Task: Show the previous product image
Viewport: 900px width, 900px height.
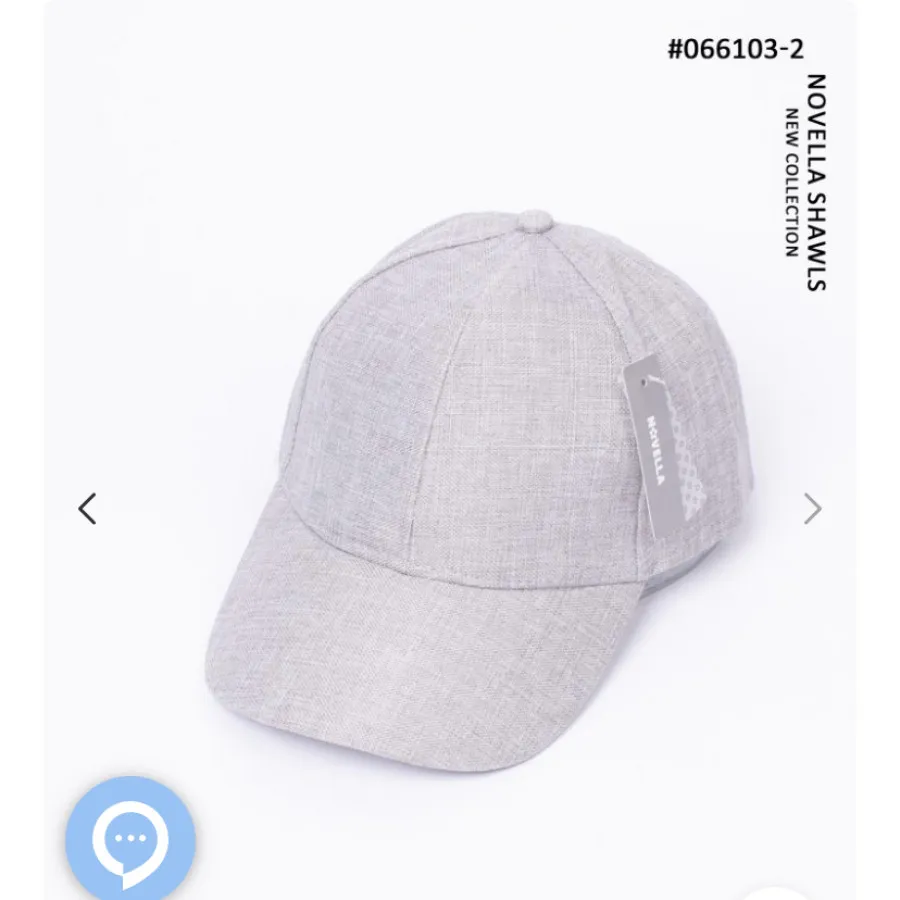Action: 88,509
